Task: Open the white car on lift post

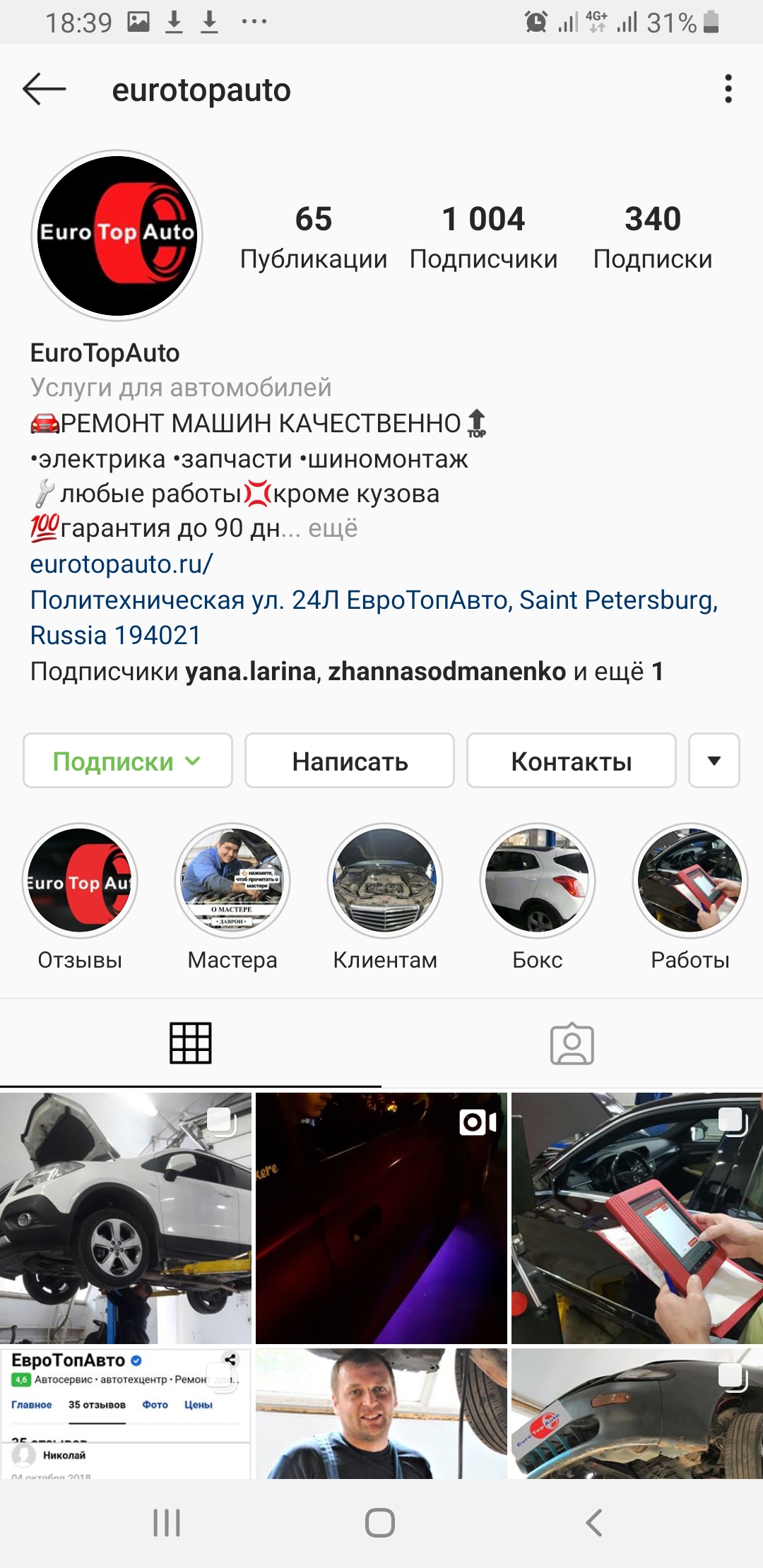Action: 126,1218
